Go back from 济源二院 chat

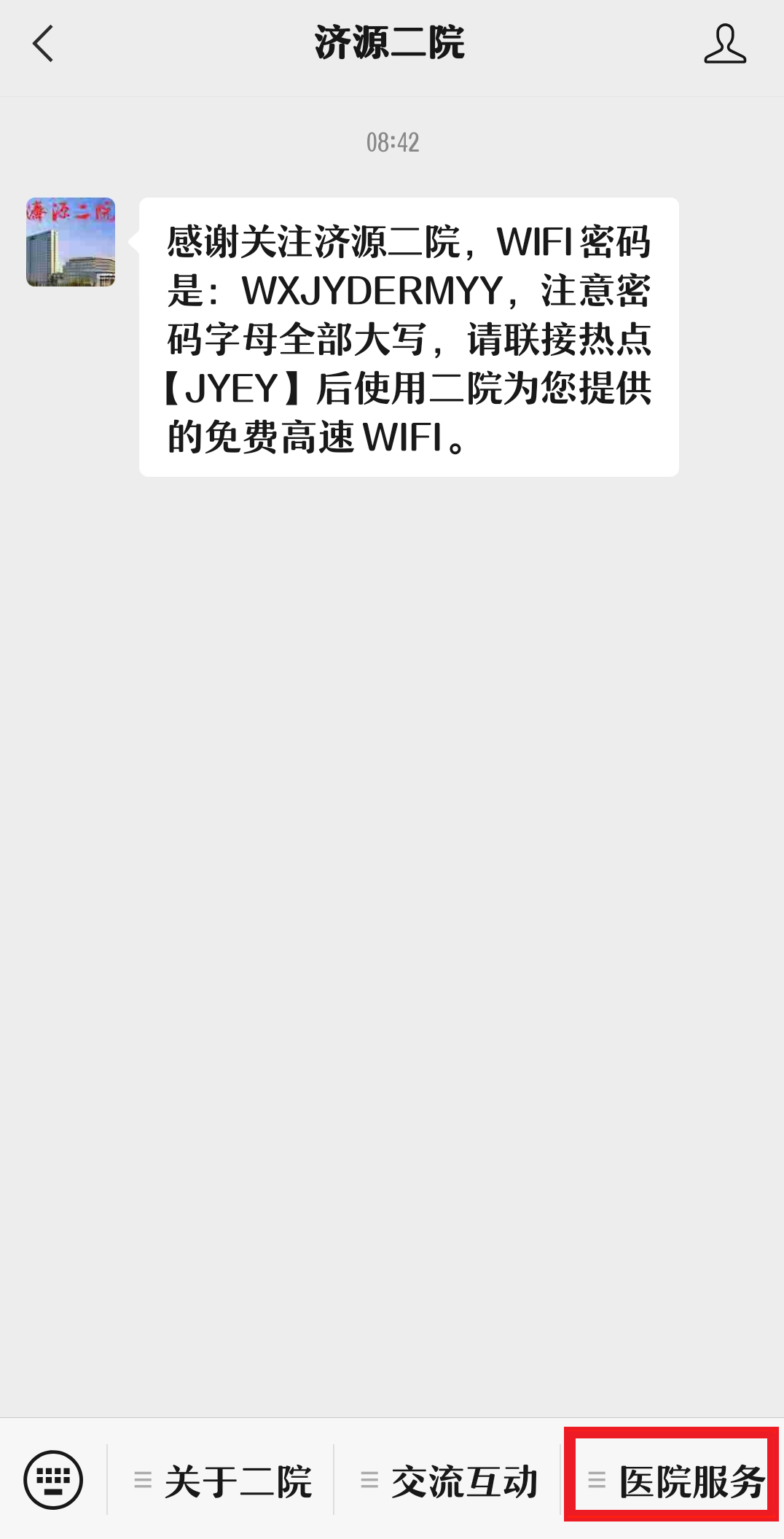[x=43, y=44]
